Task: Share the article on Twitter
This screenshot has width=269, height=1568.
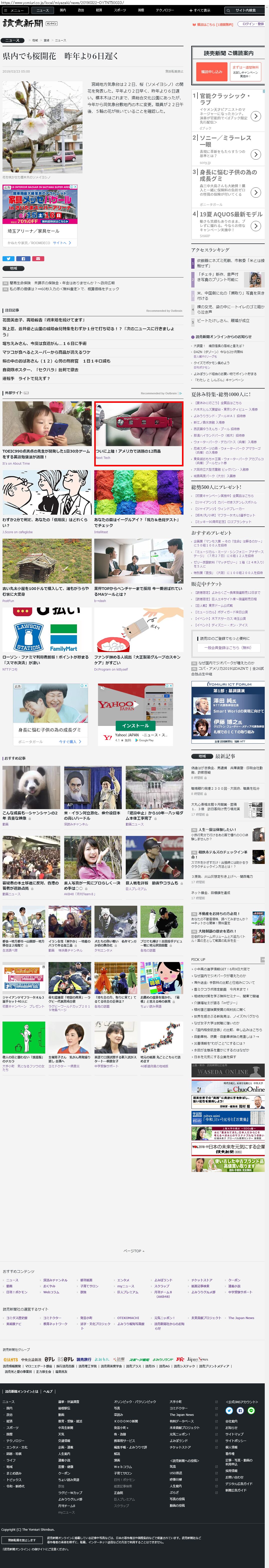Action: pyautogui.click(x=8, y=259)
